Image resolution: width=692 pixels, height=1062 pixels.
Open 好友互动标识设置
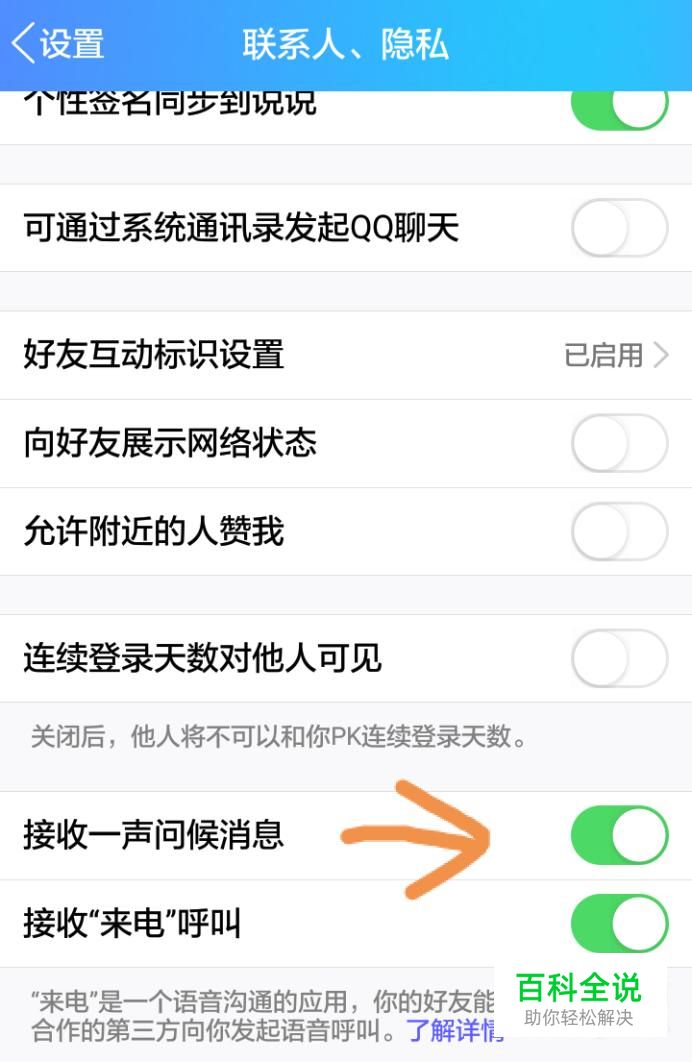click(x=345, y=355)
